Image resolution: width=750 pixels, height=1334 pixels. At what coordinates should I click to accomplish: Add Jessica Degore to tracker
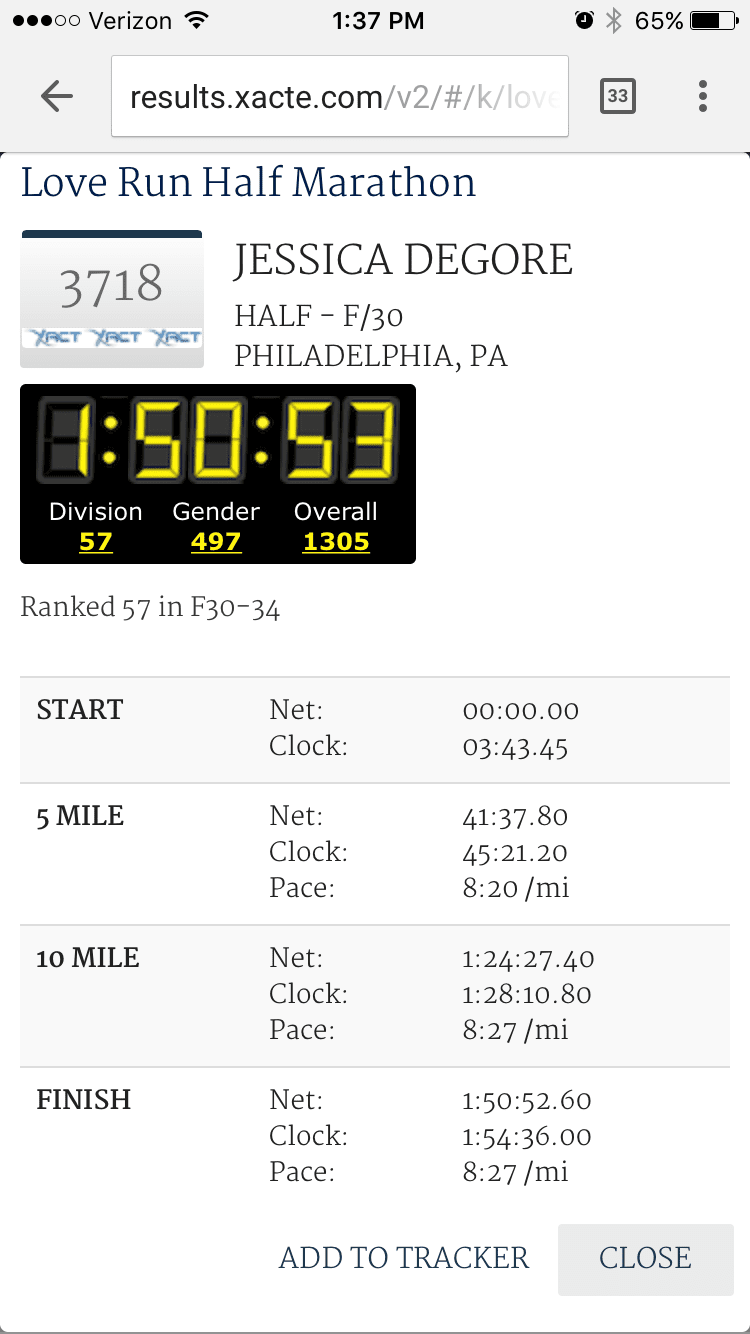pos(404,1258)
